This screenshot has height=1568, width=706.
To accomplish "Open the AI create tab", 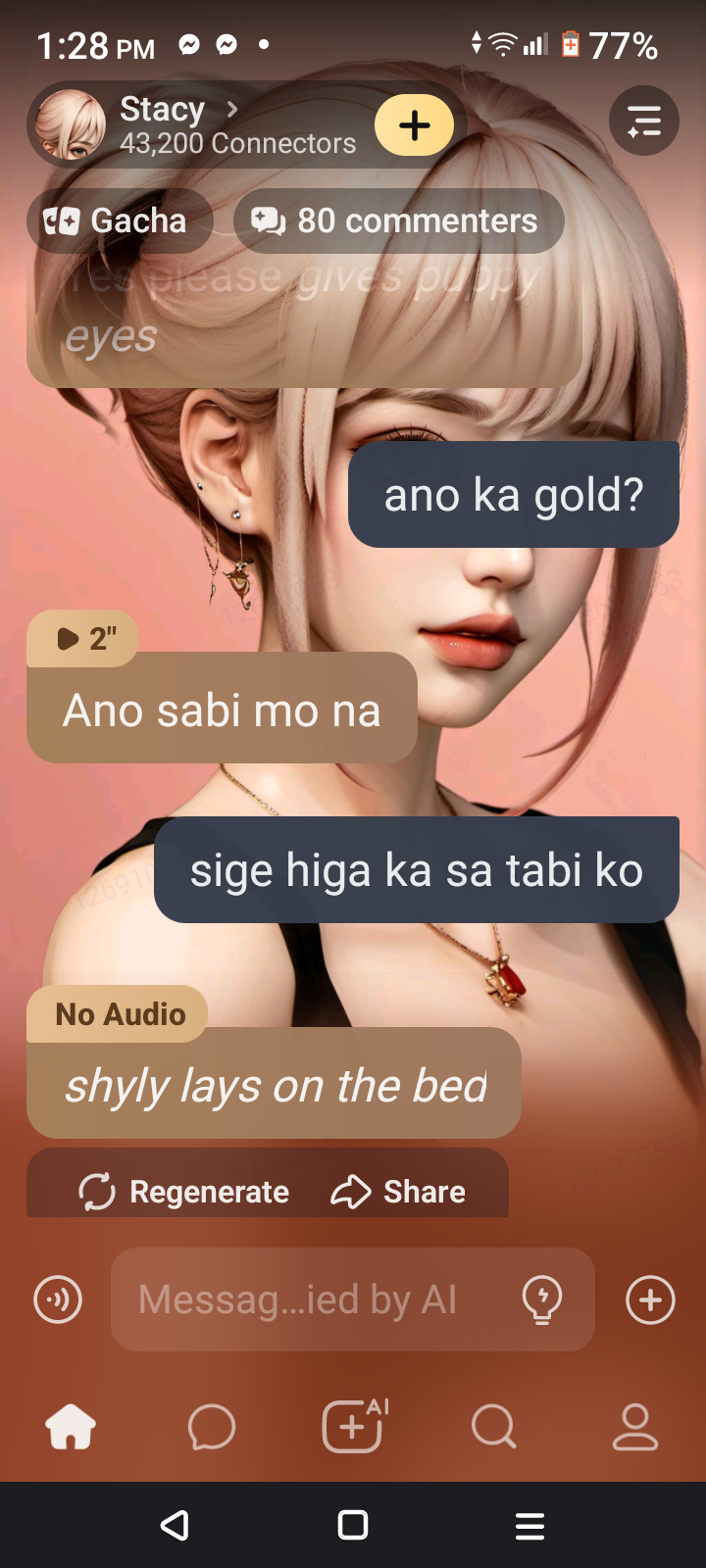I will 353,1426.
